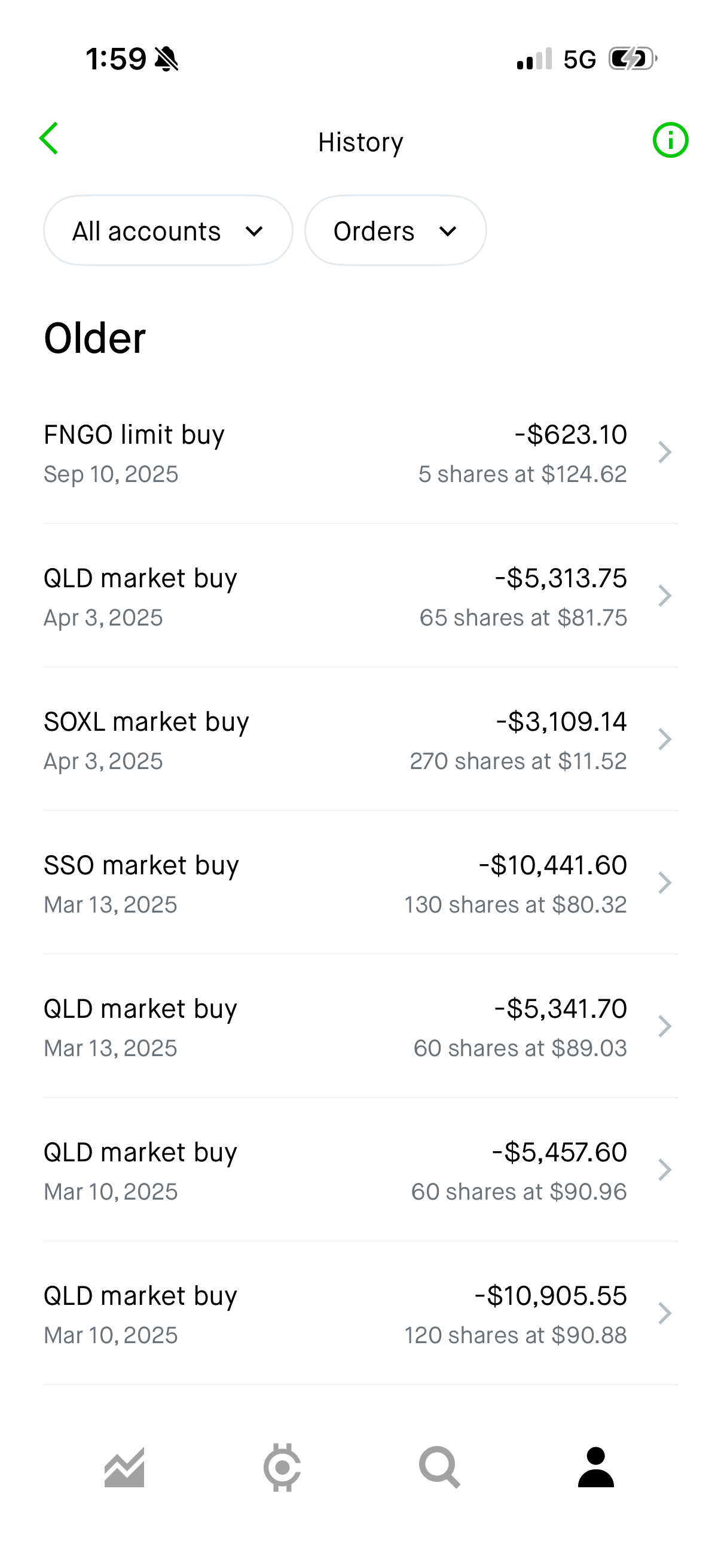Select the account profile tab
Image resolution: width=721 pixels, height=1568 pixels.
pos(595,1468)
